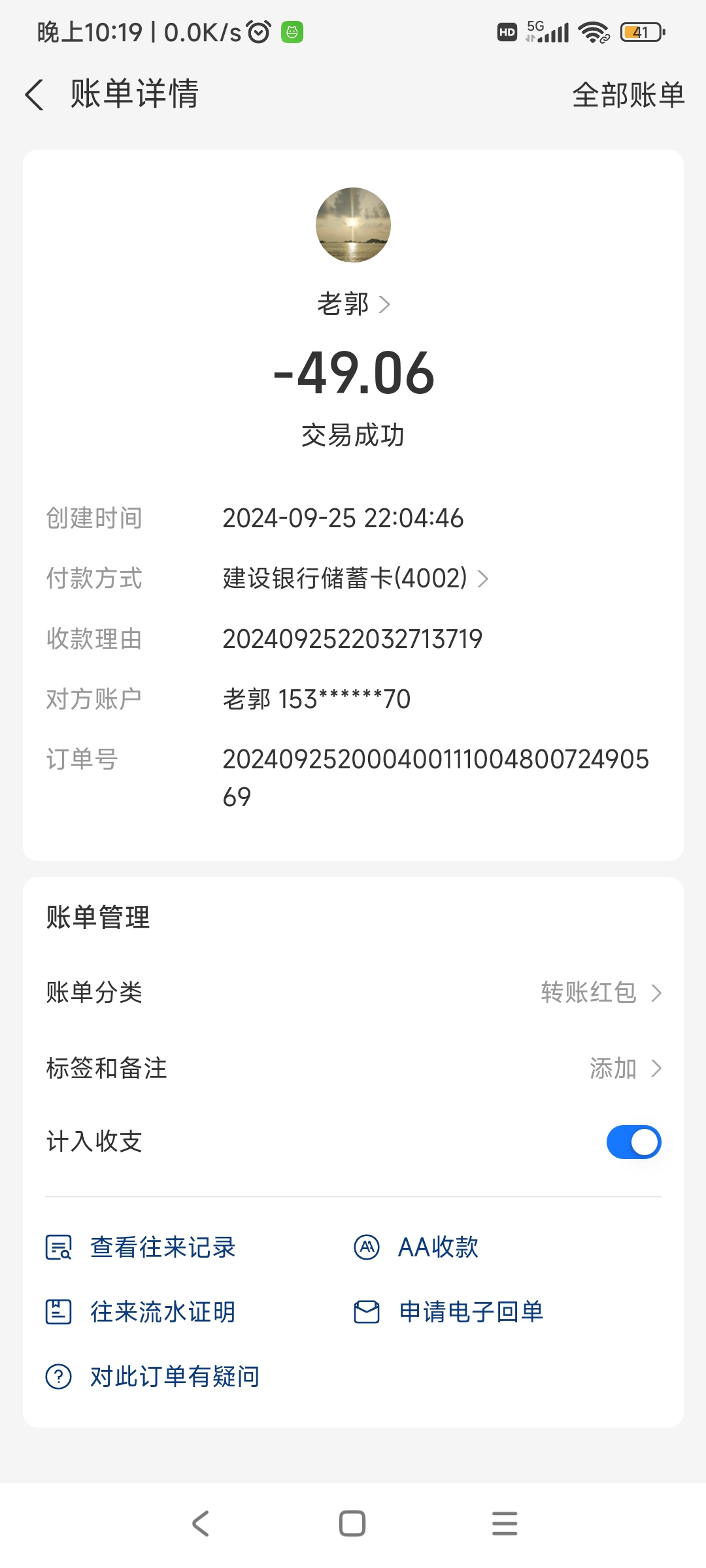Open the system recent apps menu
706x1568 pixels.
pyautogui.click(x=505, y=1524)
